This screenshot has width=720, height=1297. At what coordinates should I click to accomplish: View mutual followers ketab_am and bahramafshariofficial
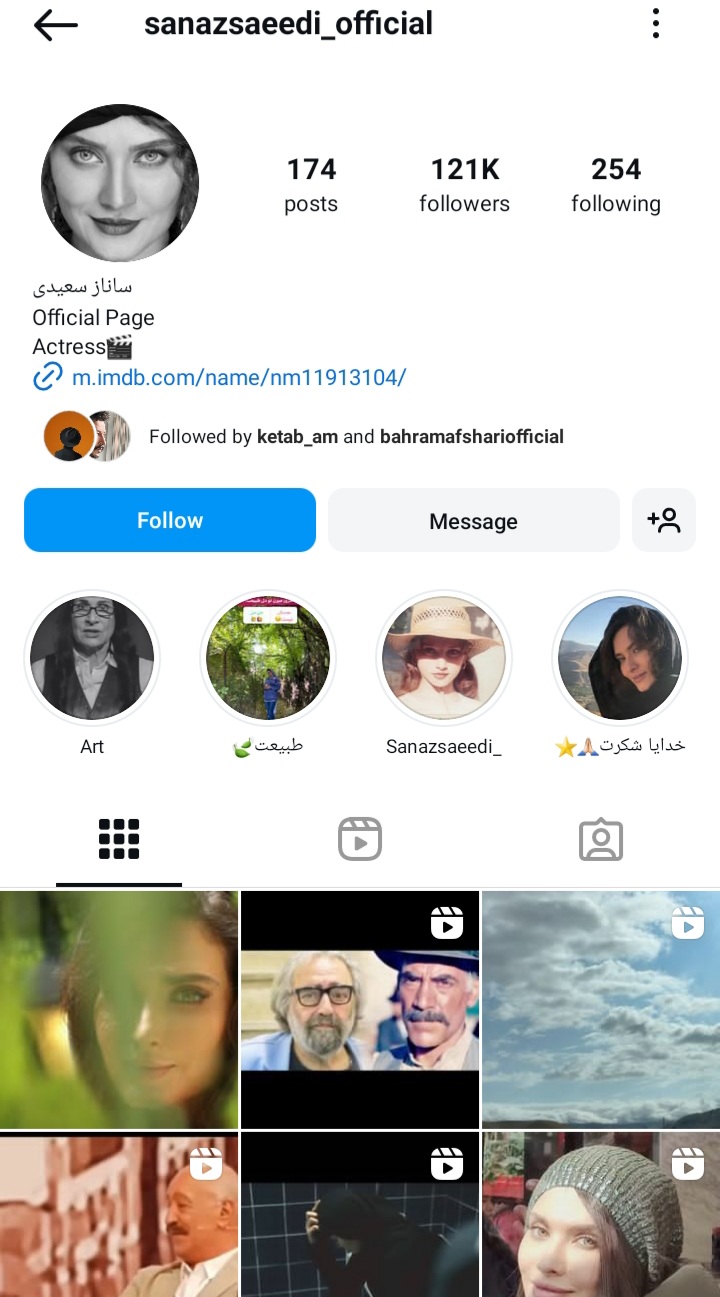point(356,436)
